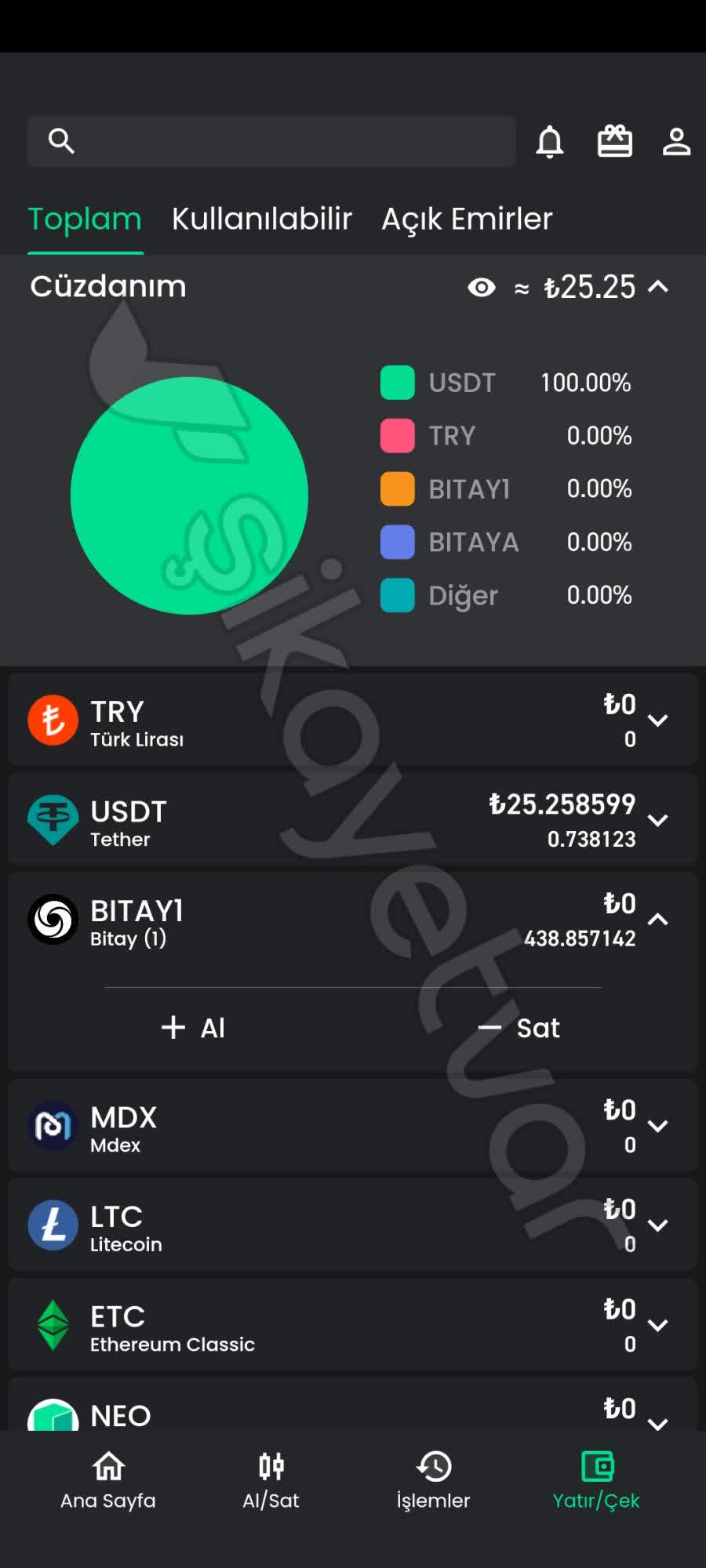The height and width of the screenshot is (1568, 706).
Task: Click the gift/rewards icon at top right
Action: point(615,142)
